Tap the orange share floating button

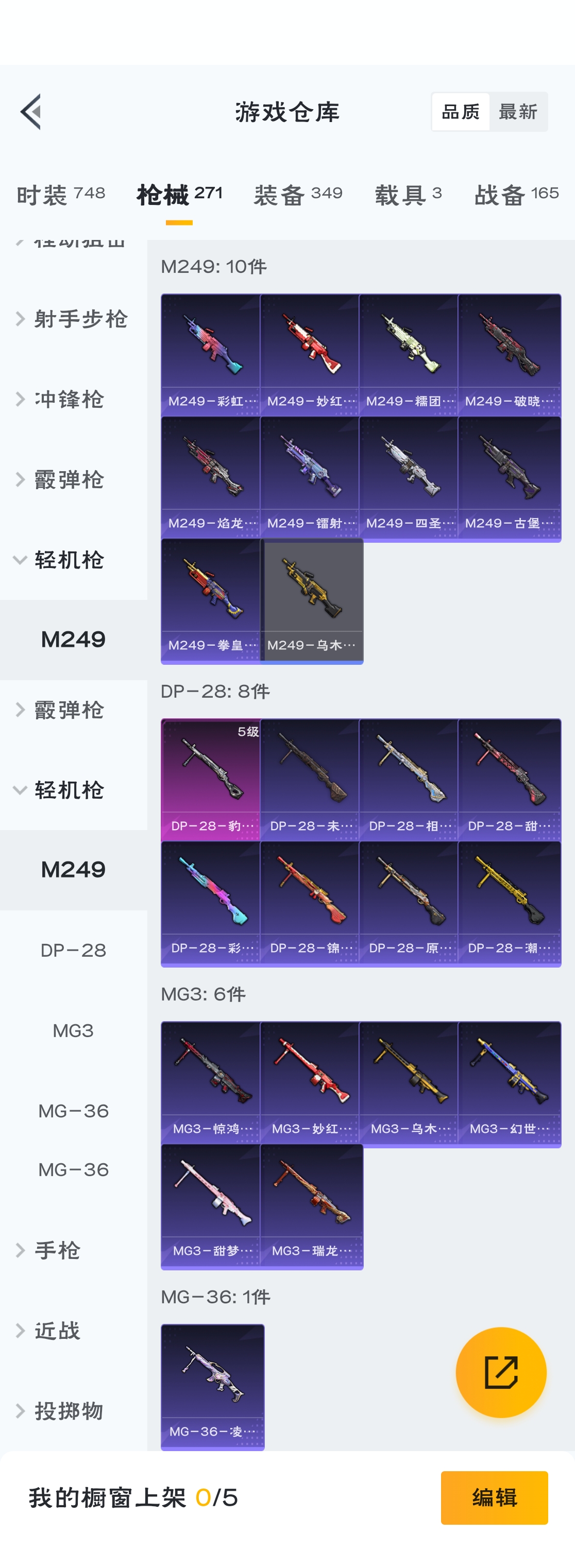(501, 1372)
